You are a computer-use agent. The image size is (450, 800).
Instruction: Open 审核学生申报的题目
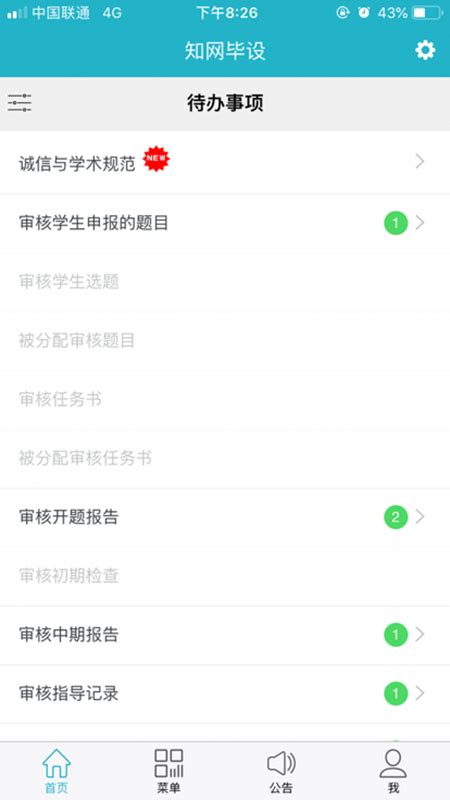(x=225, y=223)
